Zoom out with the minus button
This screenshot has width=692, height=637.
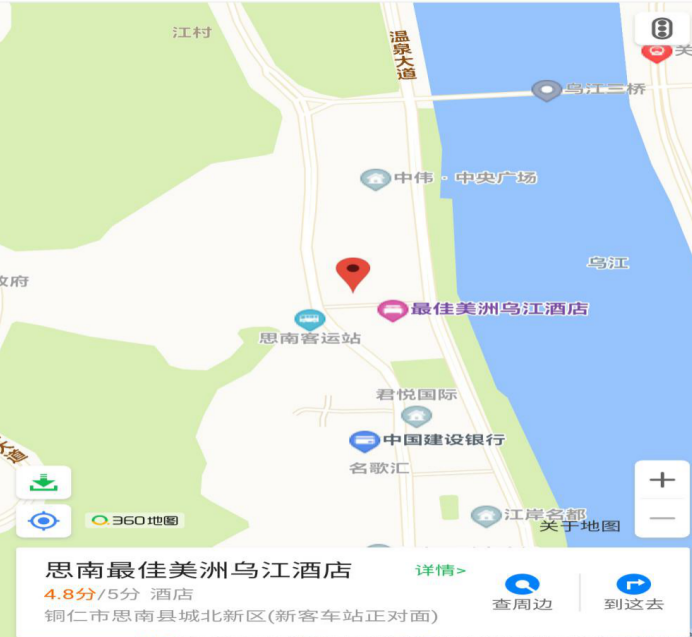click(x=662, y=518)
